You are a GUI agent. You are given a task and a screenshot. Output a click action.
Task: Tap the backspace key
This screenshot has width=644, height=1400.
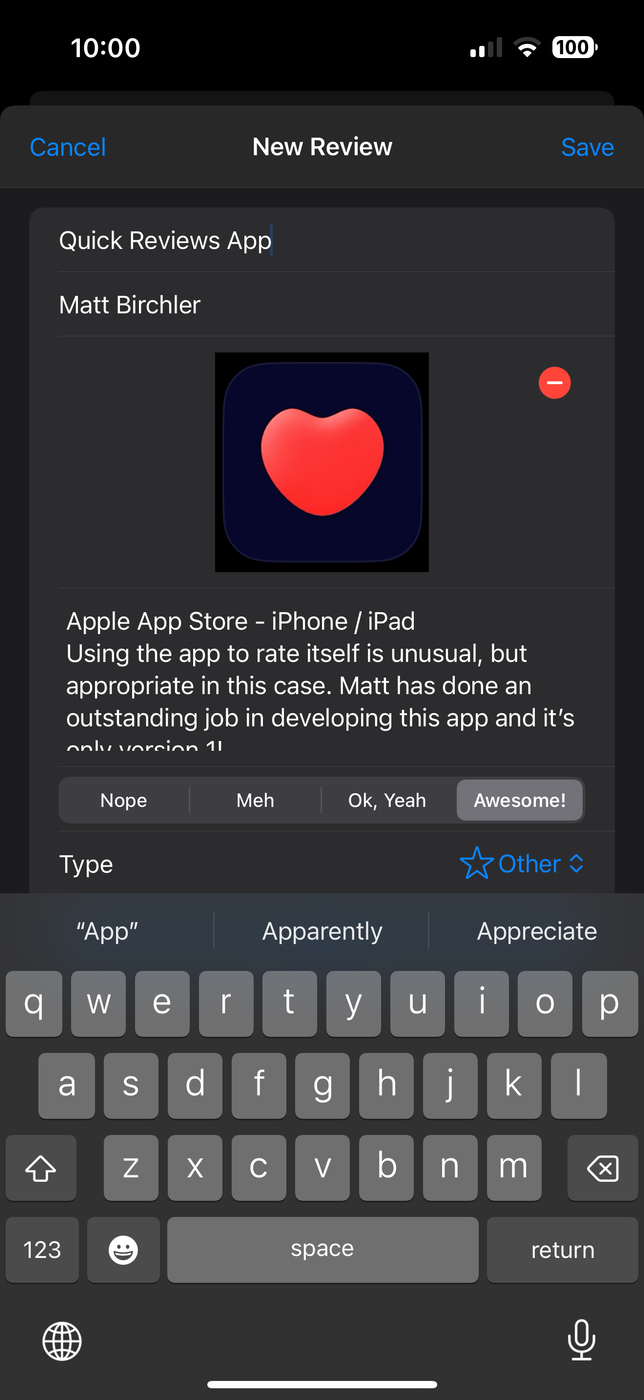click(x=602, y=1167)
